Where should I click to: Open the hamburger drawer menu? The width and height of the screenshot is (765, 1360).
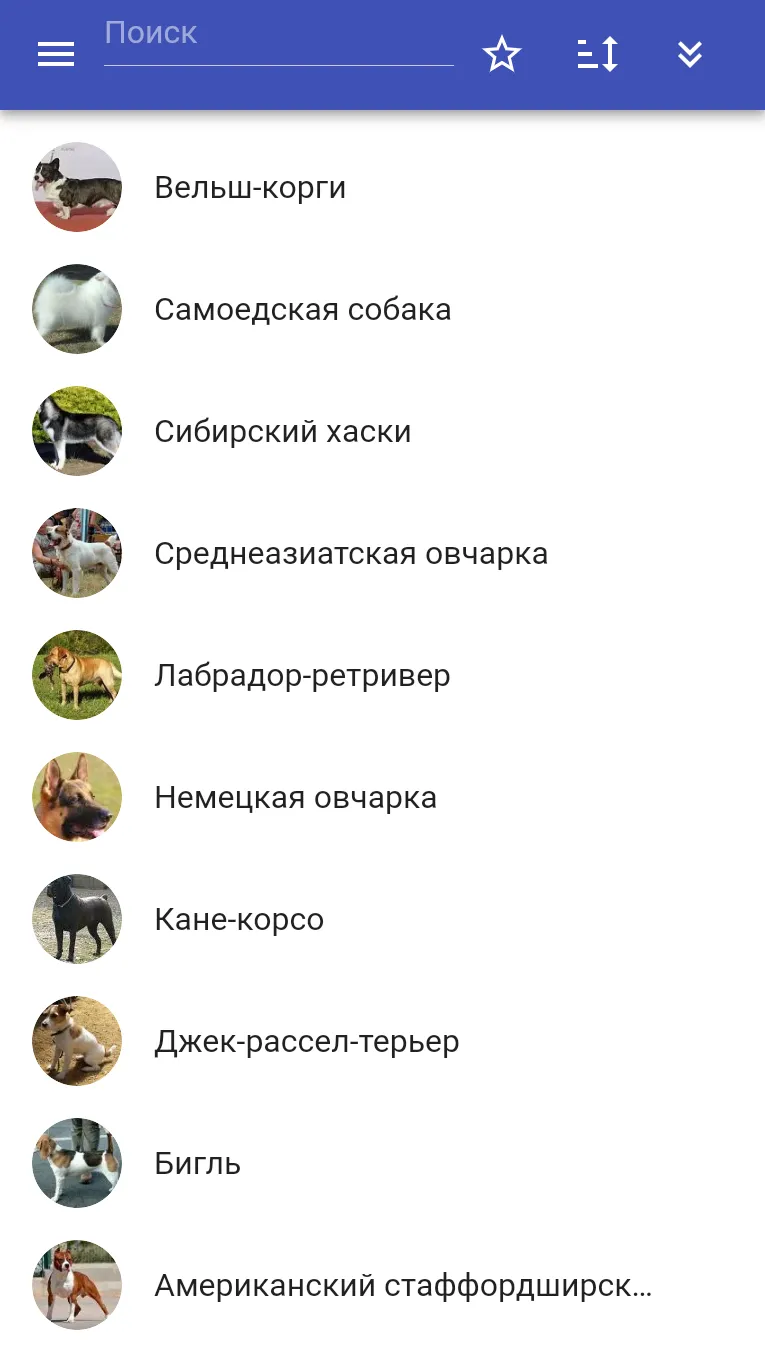click(x=56, y=54)
